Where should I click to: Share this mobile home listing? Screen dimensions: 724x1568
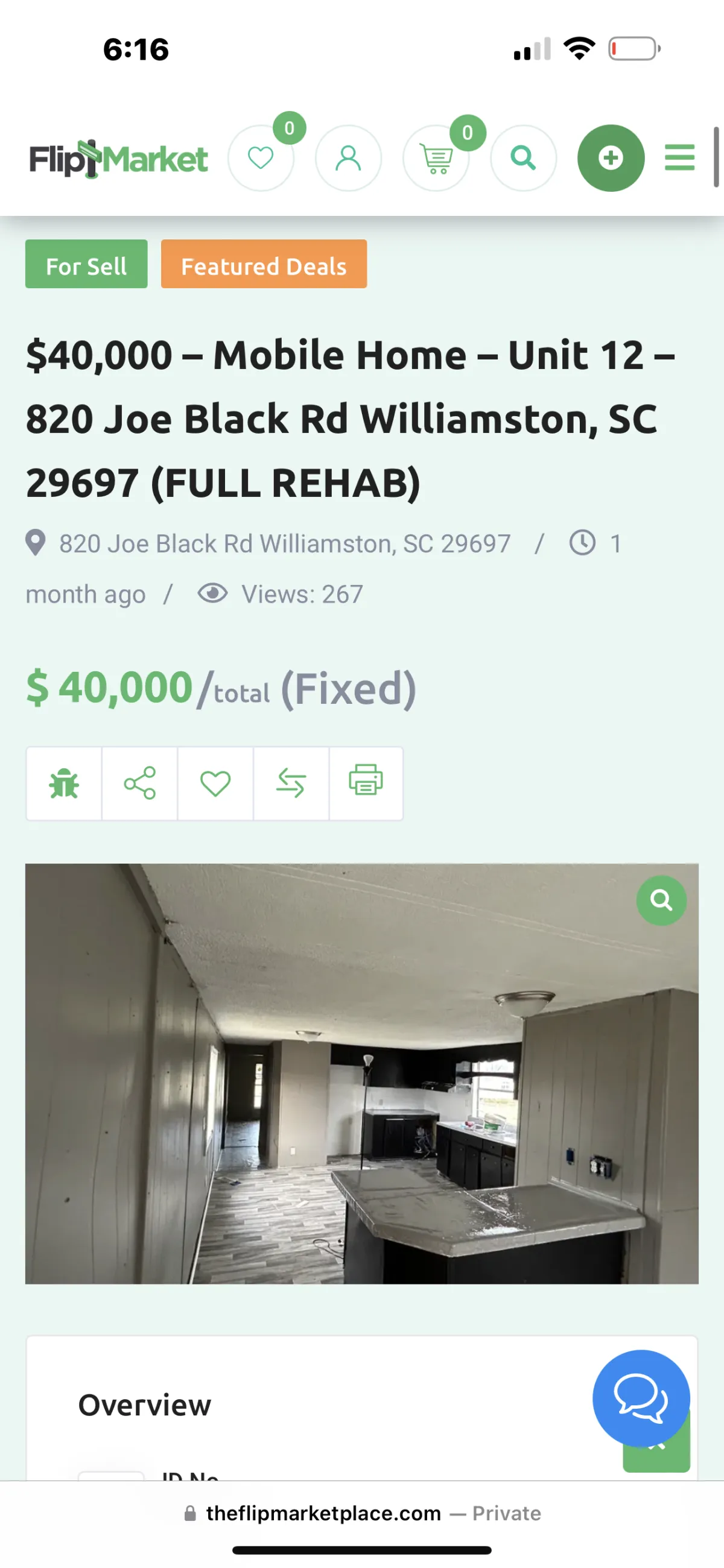tap(139, 783)
